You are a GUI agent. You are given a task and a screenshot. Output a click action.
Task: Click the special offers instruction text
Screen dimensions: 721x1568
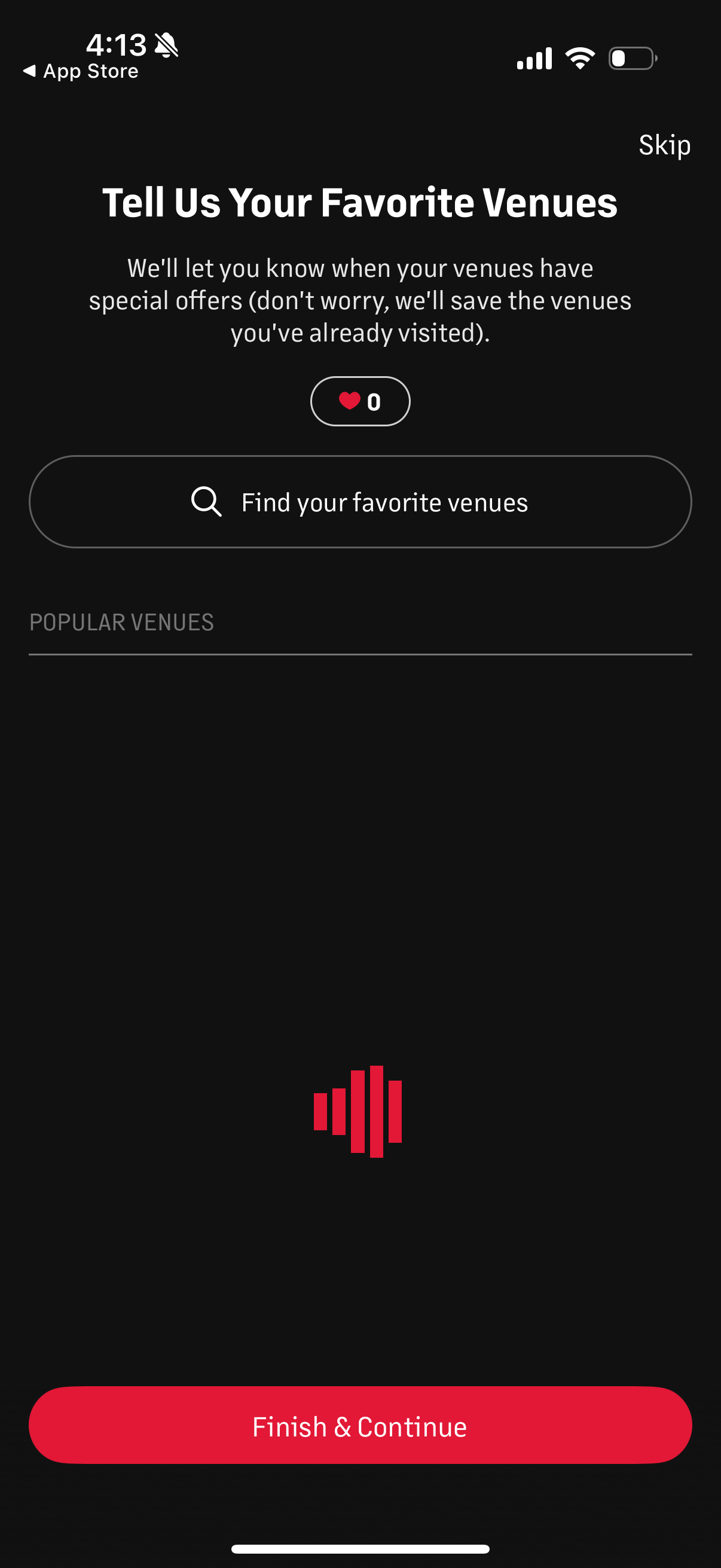[360, 299]
